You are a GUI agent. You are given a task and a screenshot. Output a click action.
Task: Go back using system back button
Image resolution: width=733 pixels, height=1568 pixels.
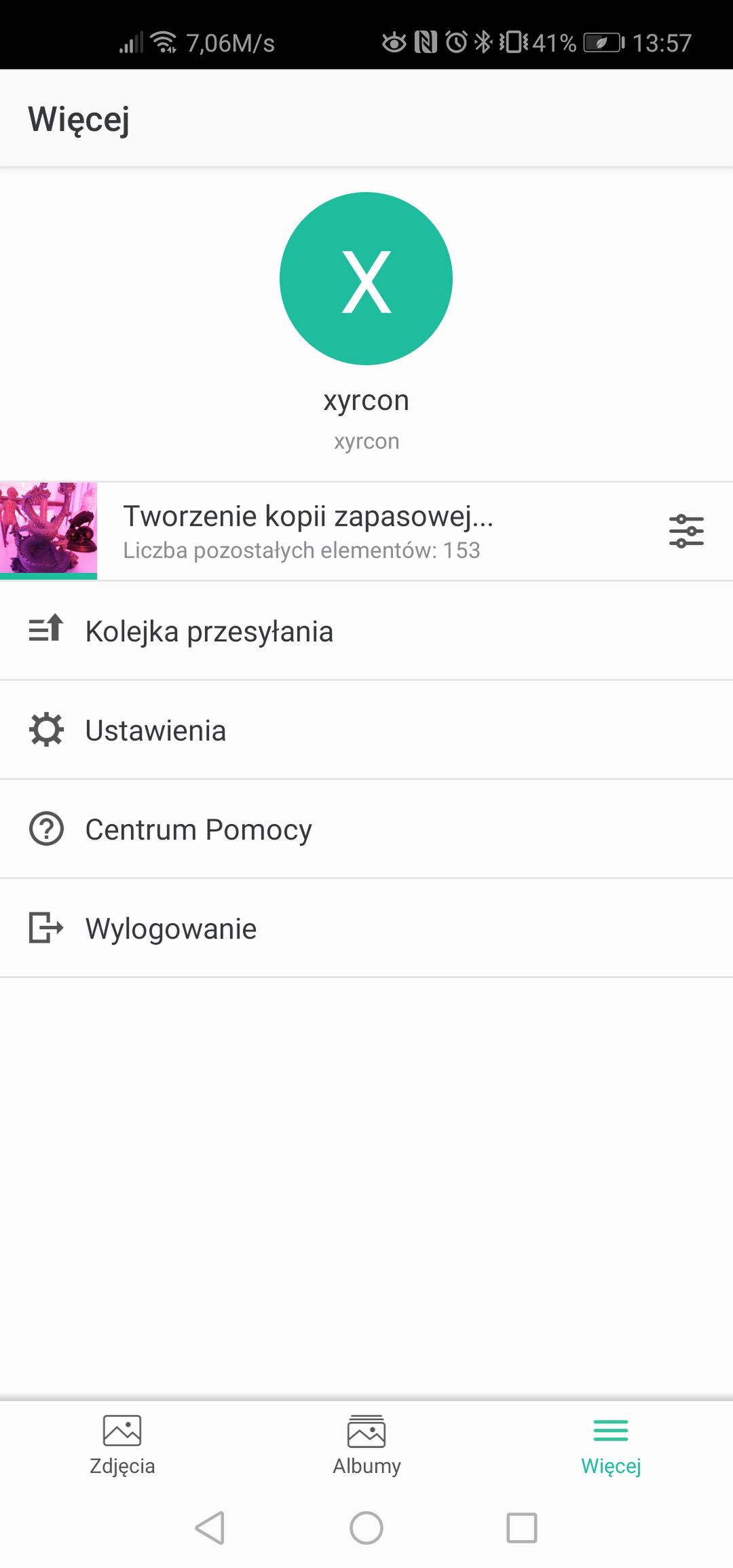(x=210, y=1528)
